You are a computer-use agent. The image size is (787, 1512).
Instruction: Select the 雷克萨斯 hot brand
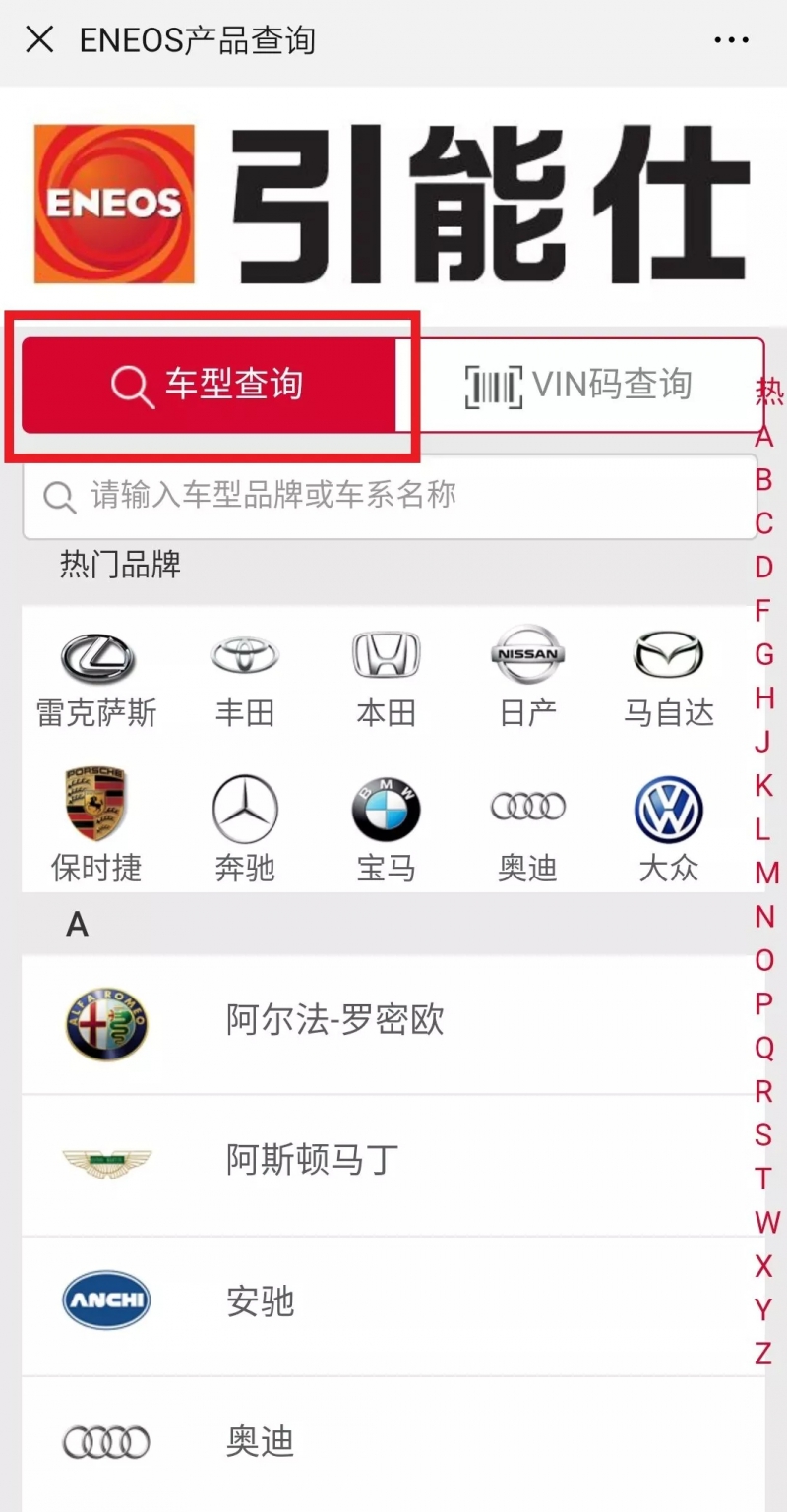click(x=97, y=679)
